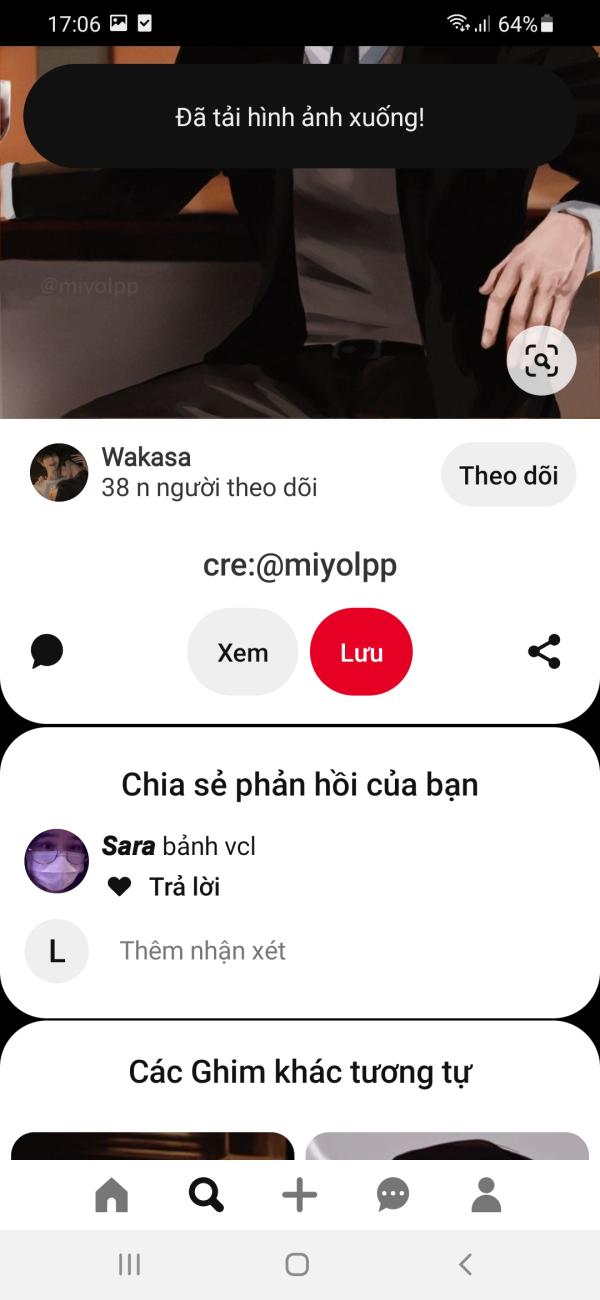The height and width of the screenshot is (1300, 600).
Task: Switch to the Search tab
Action: coord(206,1195)
